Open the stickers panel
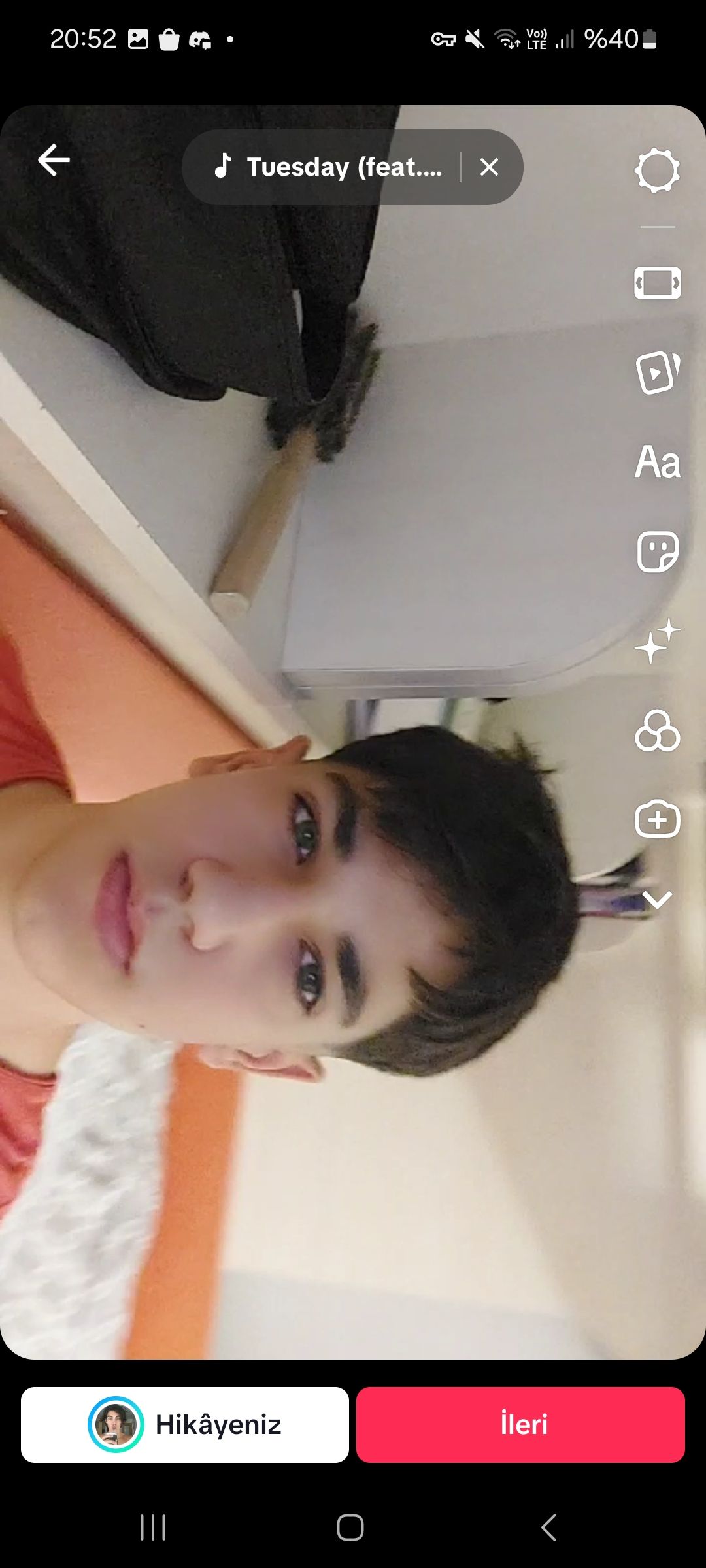 point(657,551)
